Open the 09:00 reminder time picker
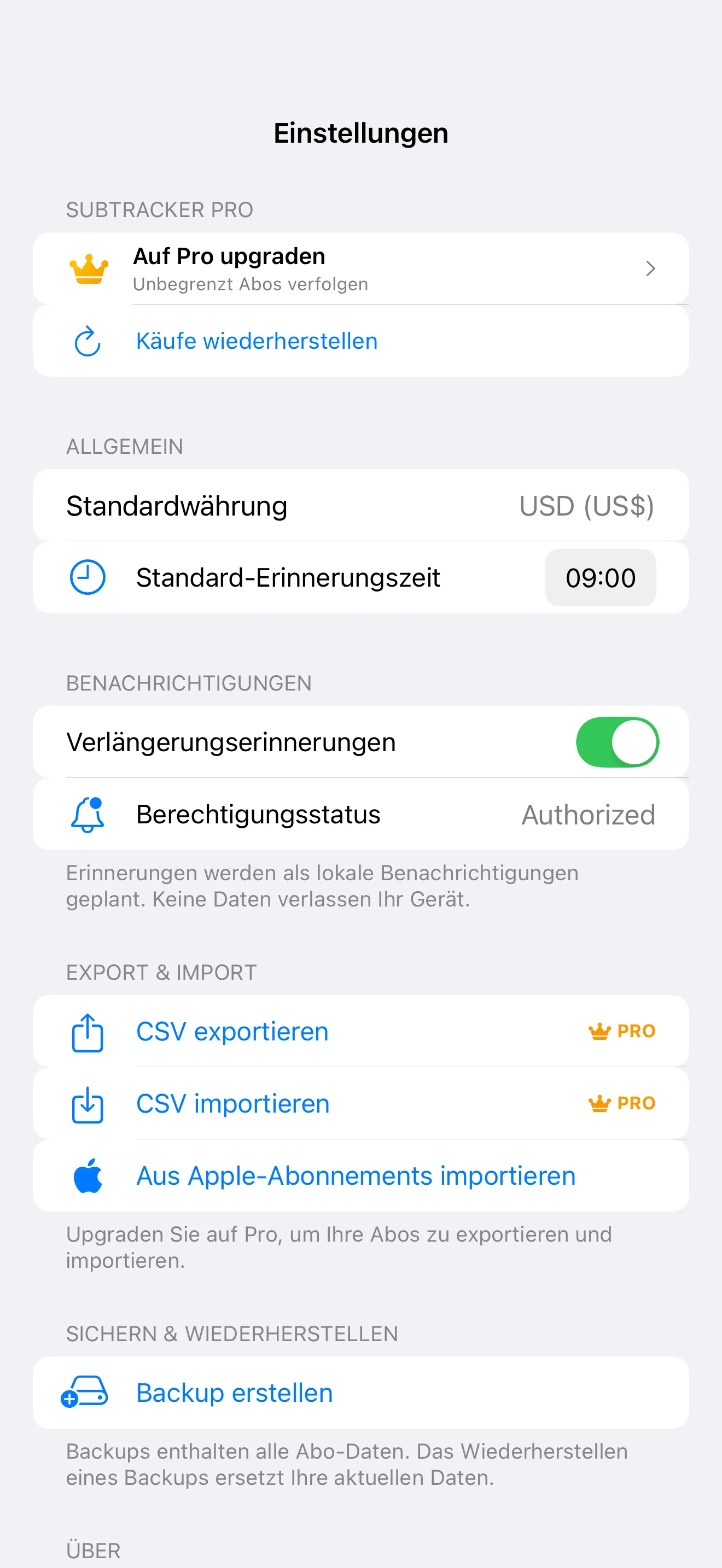The image size is (722, 1568). coord(600,578)
